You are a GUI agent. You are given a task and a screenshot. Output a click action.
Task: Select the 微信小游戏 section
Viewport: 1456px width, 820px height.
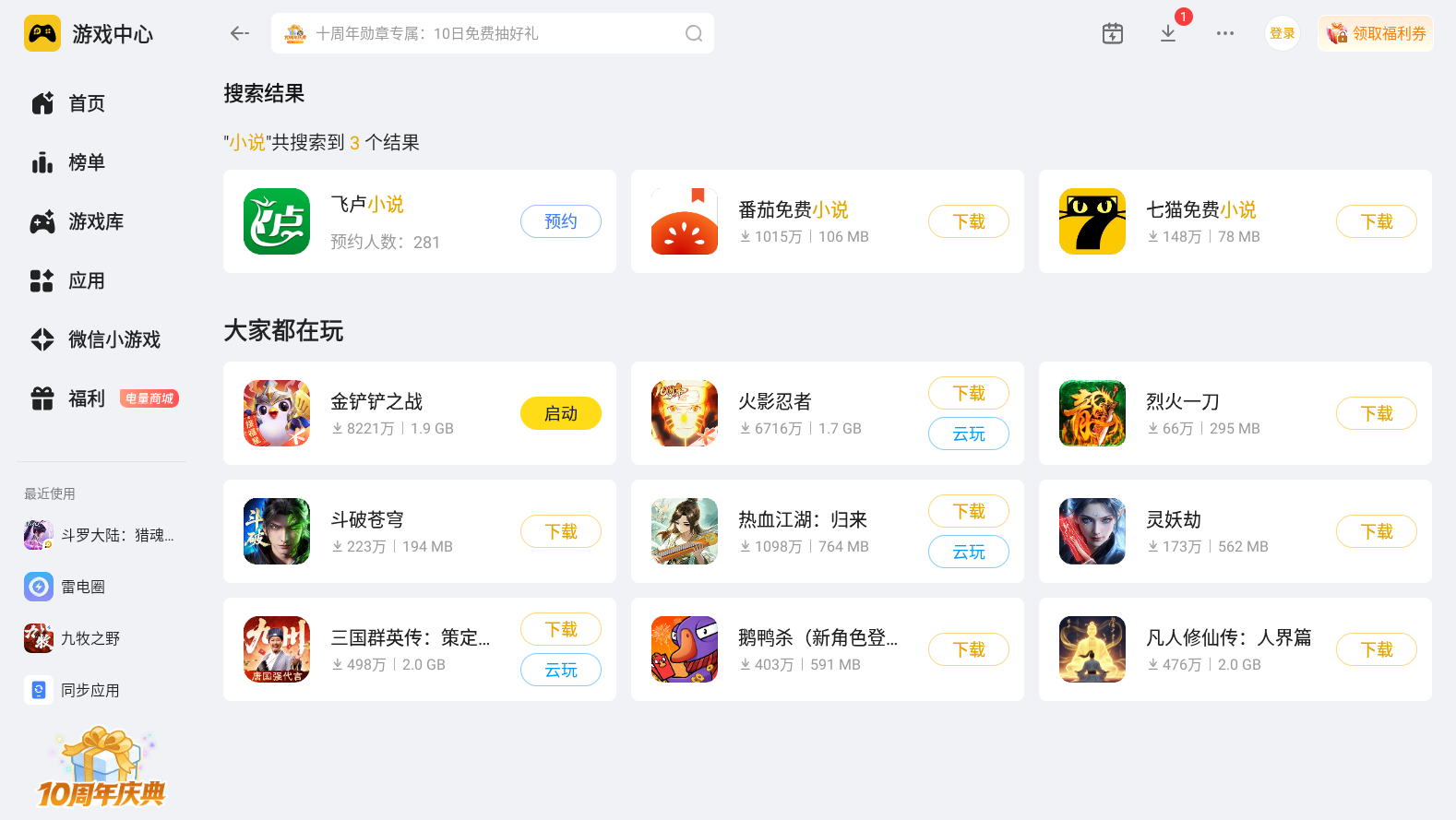113,339
